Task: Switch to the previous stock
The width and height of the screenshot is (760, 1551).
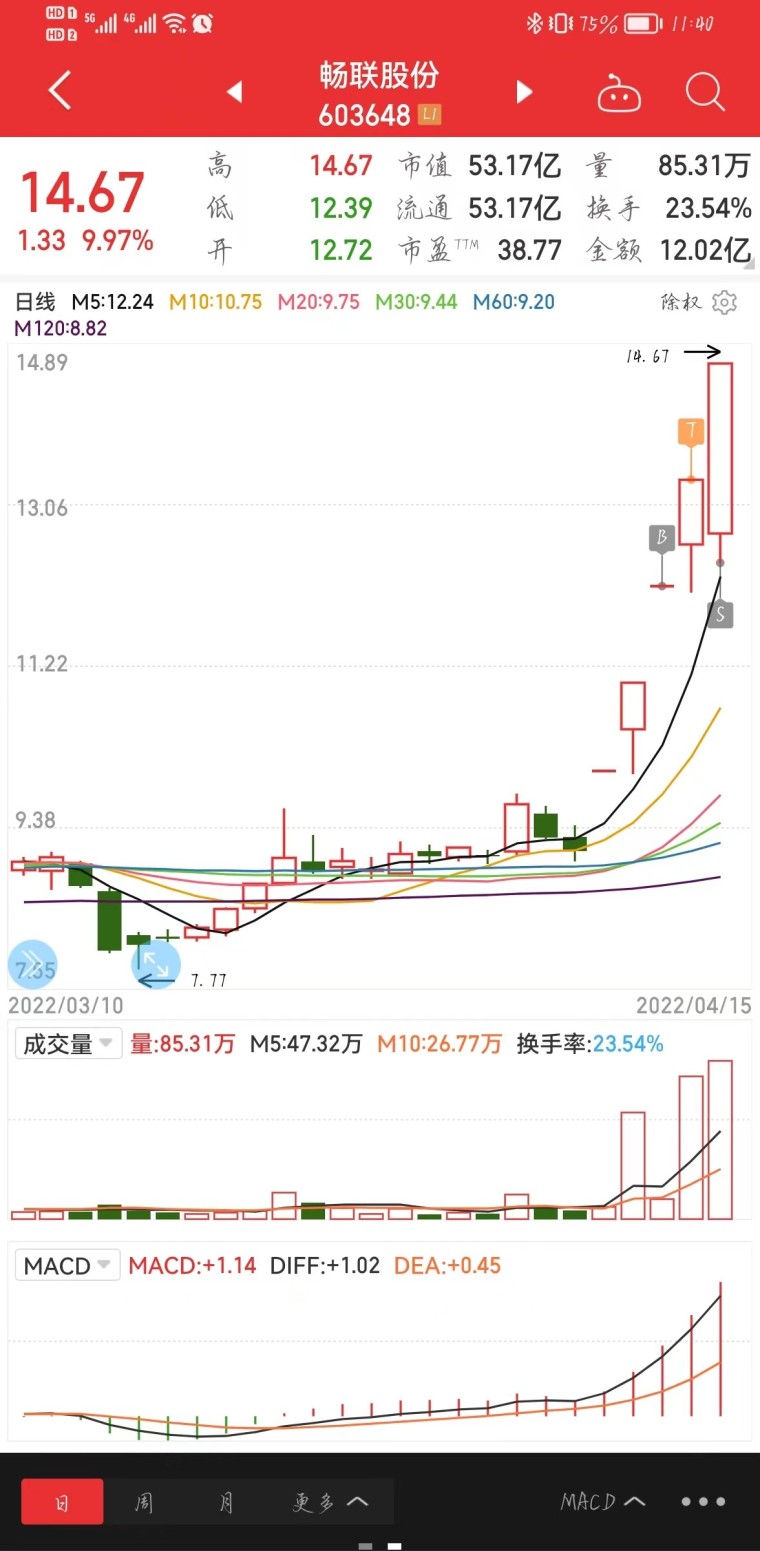Action: click(235, 93)
